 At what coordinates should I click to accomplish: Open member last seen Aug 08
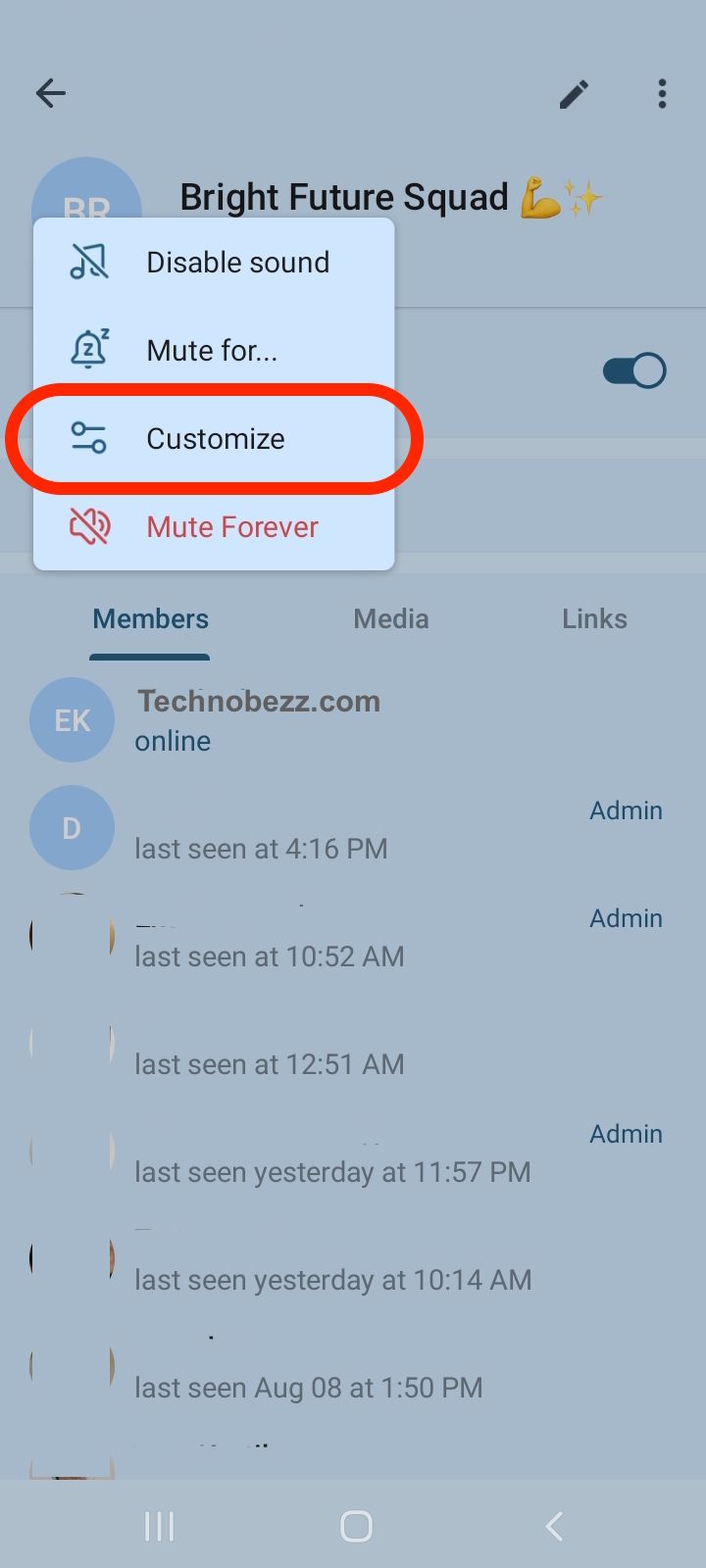[x=353, y=1367]
